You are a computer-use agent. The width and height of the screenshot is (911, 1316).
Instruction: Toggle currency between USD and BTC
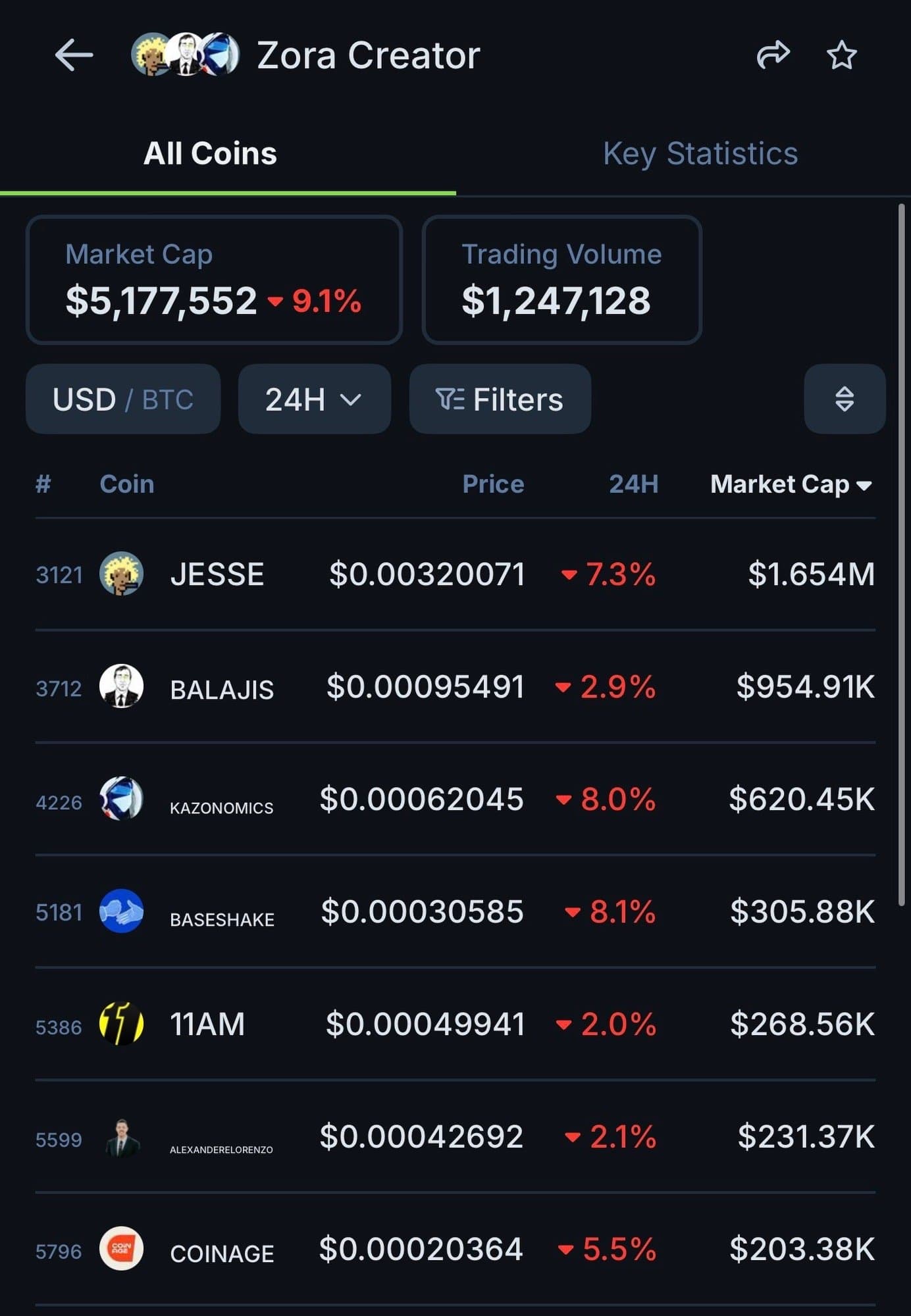(x=123, y=399)
